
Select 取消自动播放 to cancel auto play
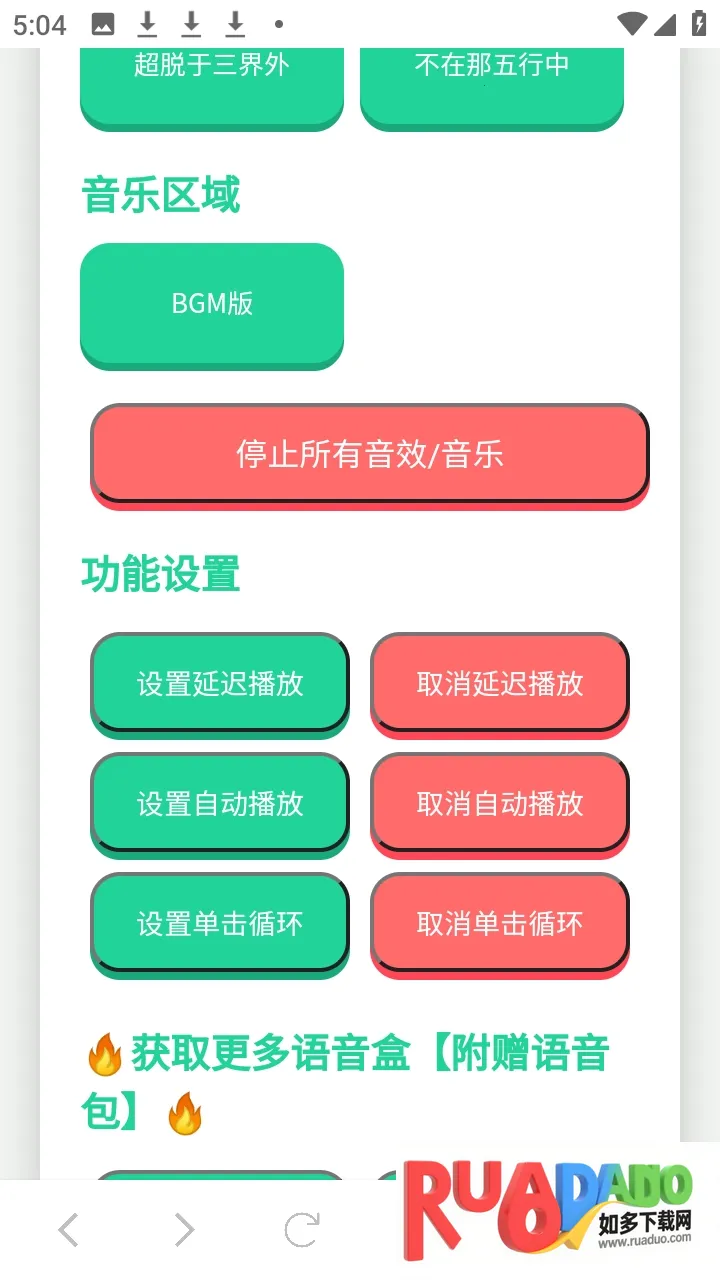click(499, 803)
